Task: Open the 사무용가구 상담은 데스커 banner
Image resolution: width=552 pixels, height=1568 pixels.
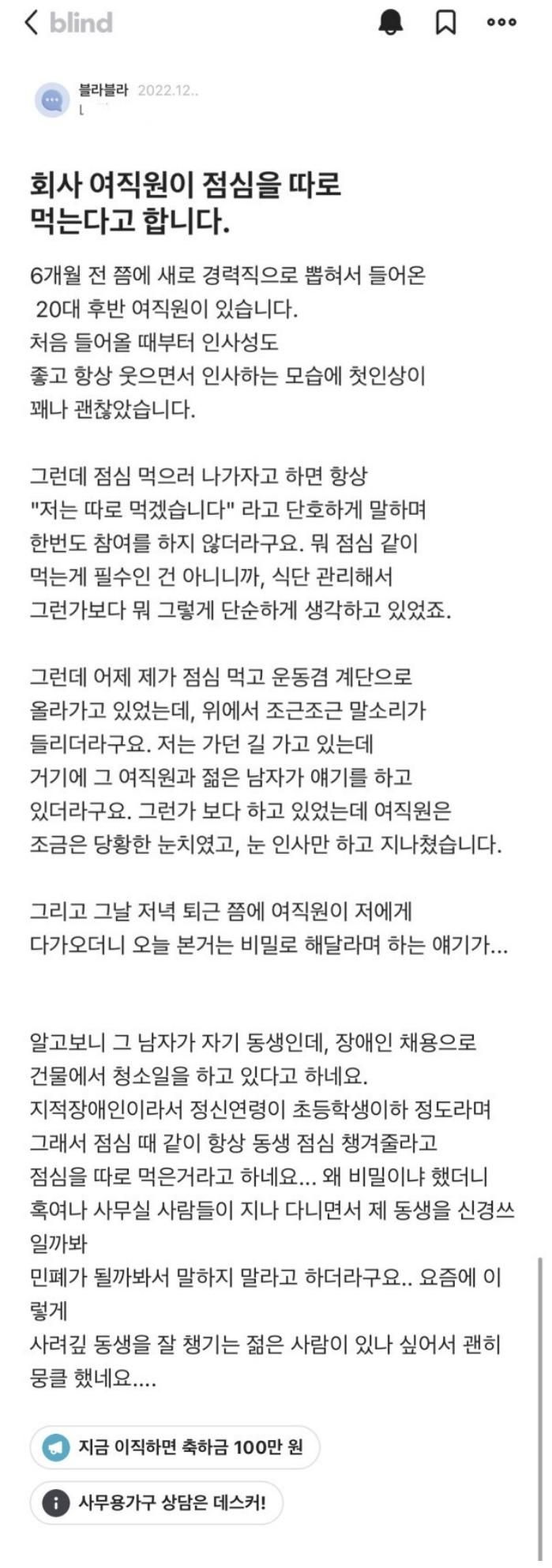Action: [x=156, y=1502]
